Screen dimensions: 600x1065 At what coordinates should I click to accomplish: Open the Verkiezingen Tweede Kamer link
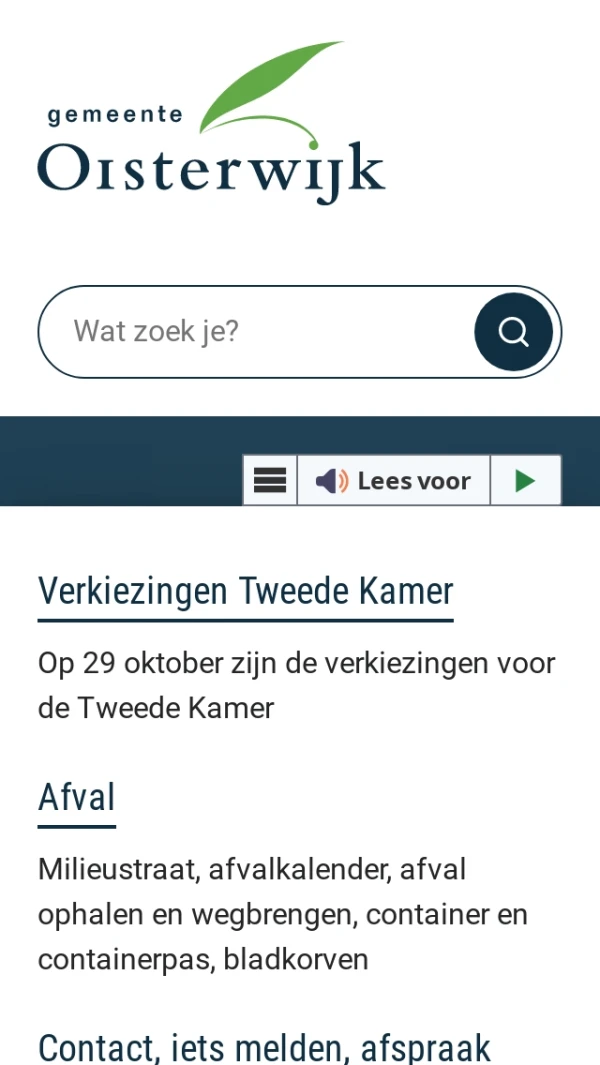point(245,591)
